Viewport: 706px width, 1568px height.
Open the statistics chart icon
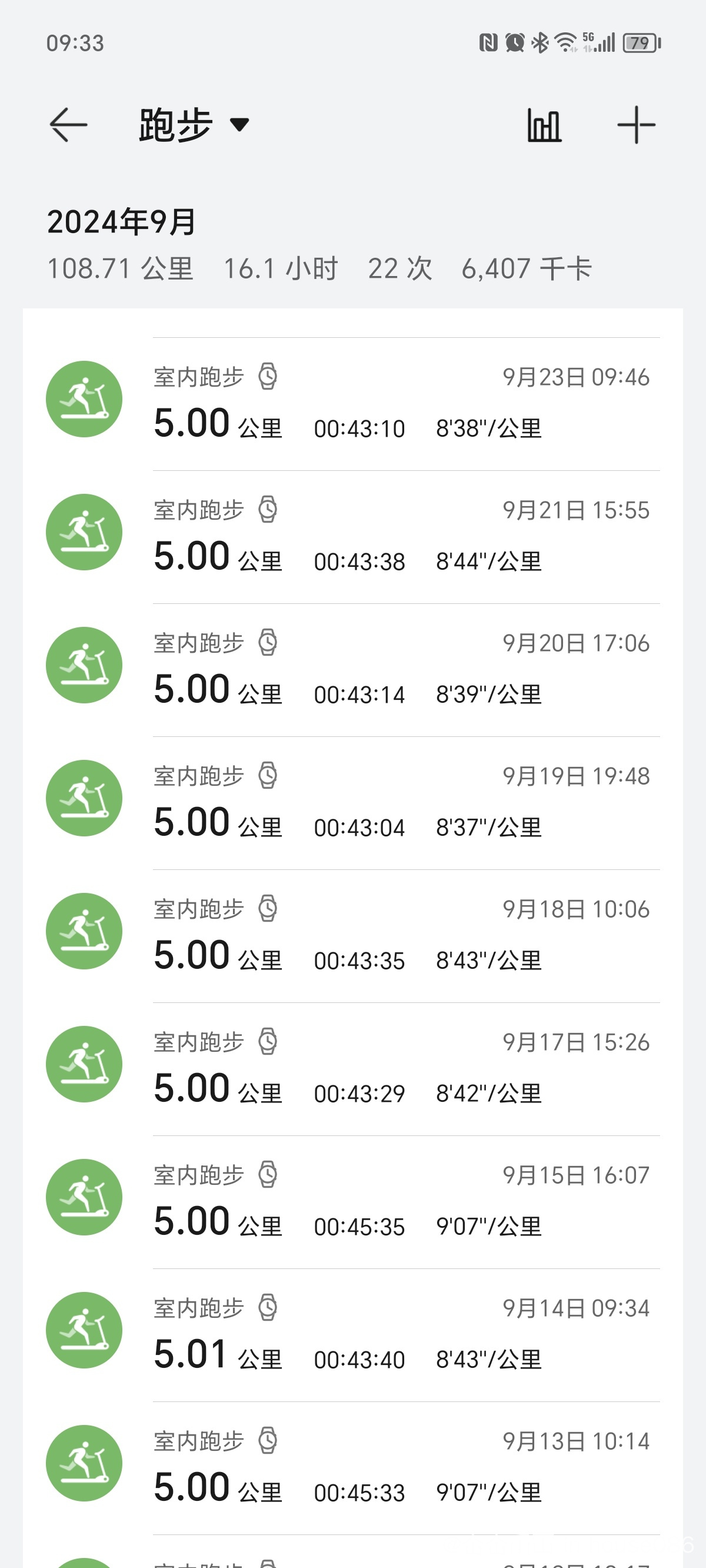pyautogui.click(x=544, y=125)
